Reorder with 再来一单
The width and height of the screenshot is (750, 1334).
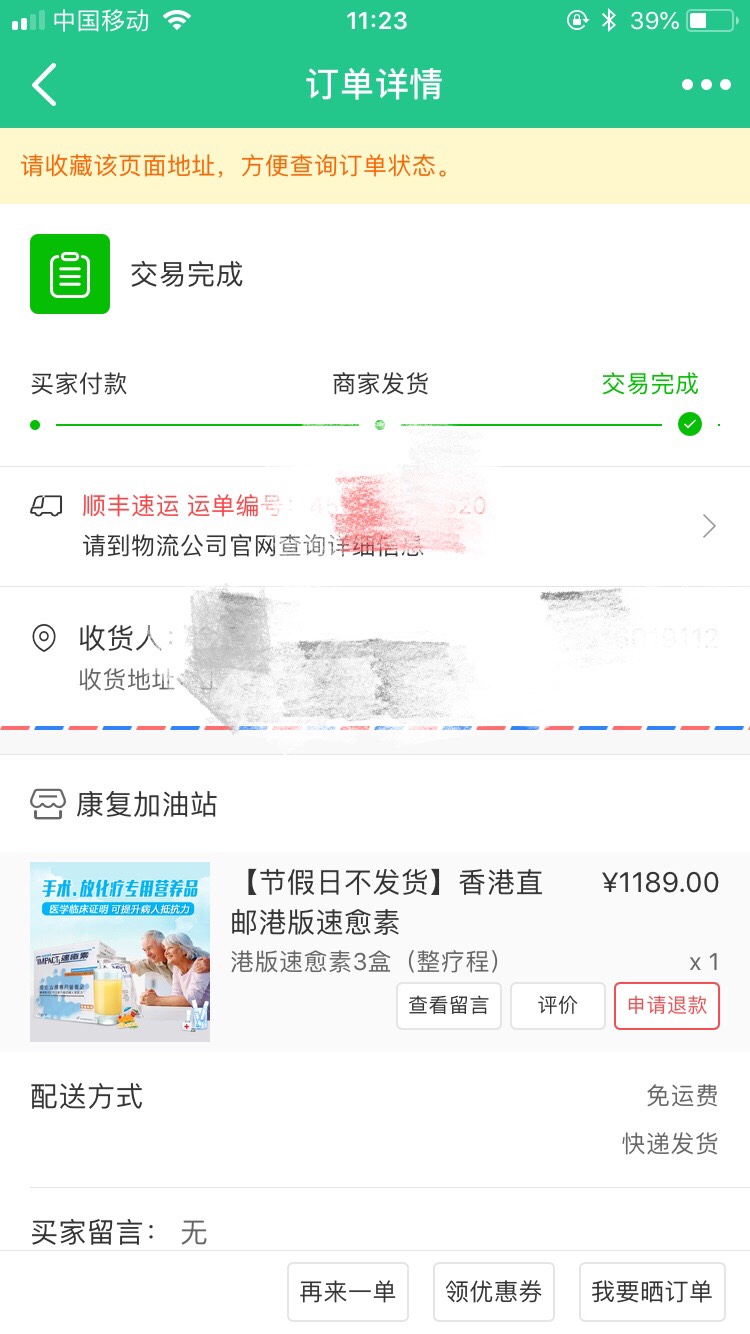pyautogui.click(x=348, y=1292)
